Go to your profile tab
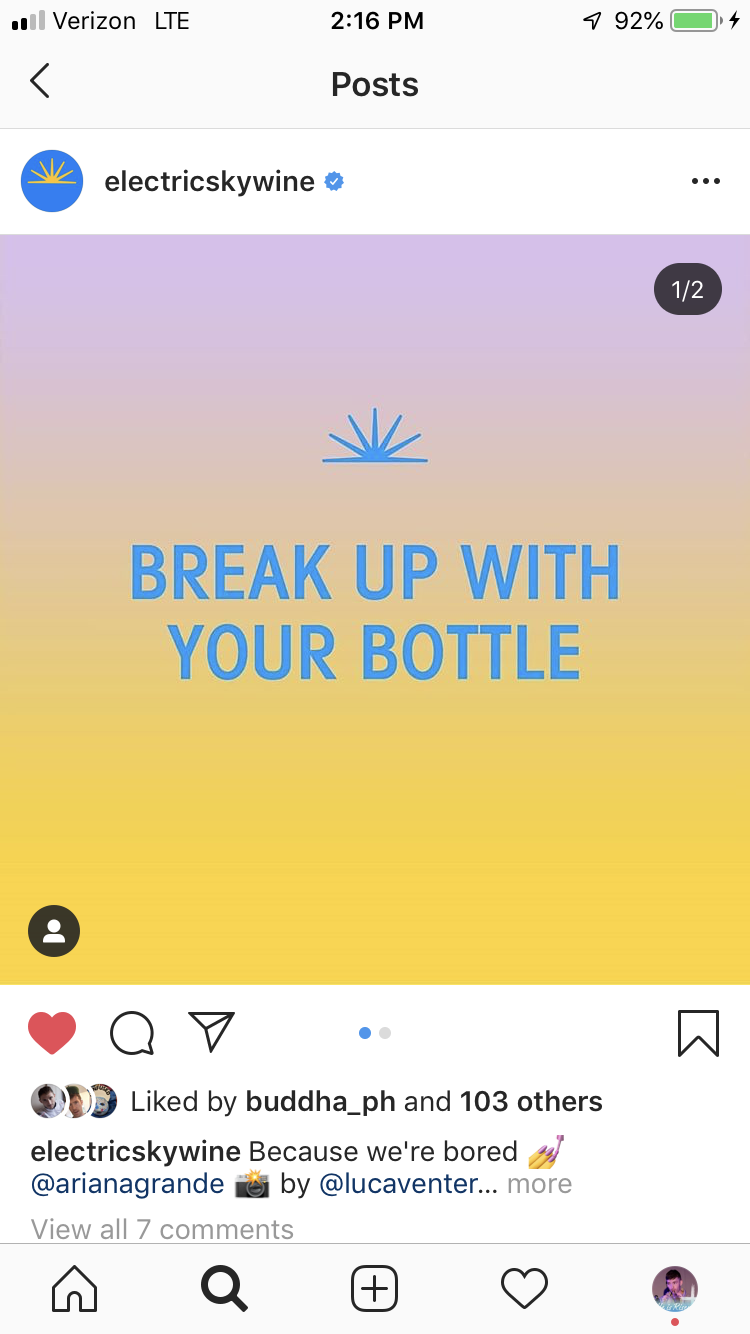The width and height of the screenshot is (750, 1334). coord(675,1288)
